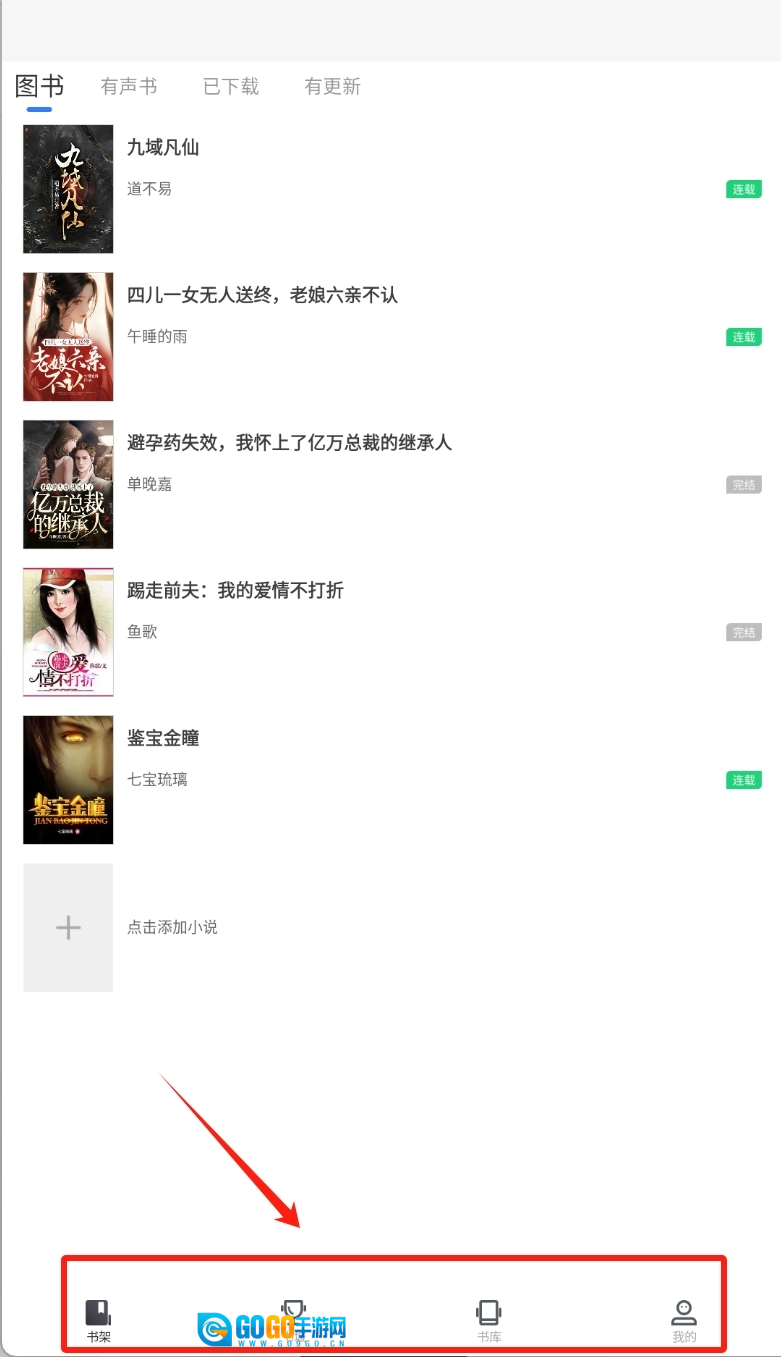Go to the 书库 tab

488,1319
